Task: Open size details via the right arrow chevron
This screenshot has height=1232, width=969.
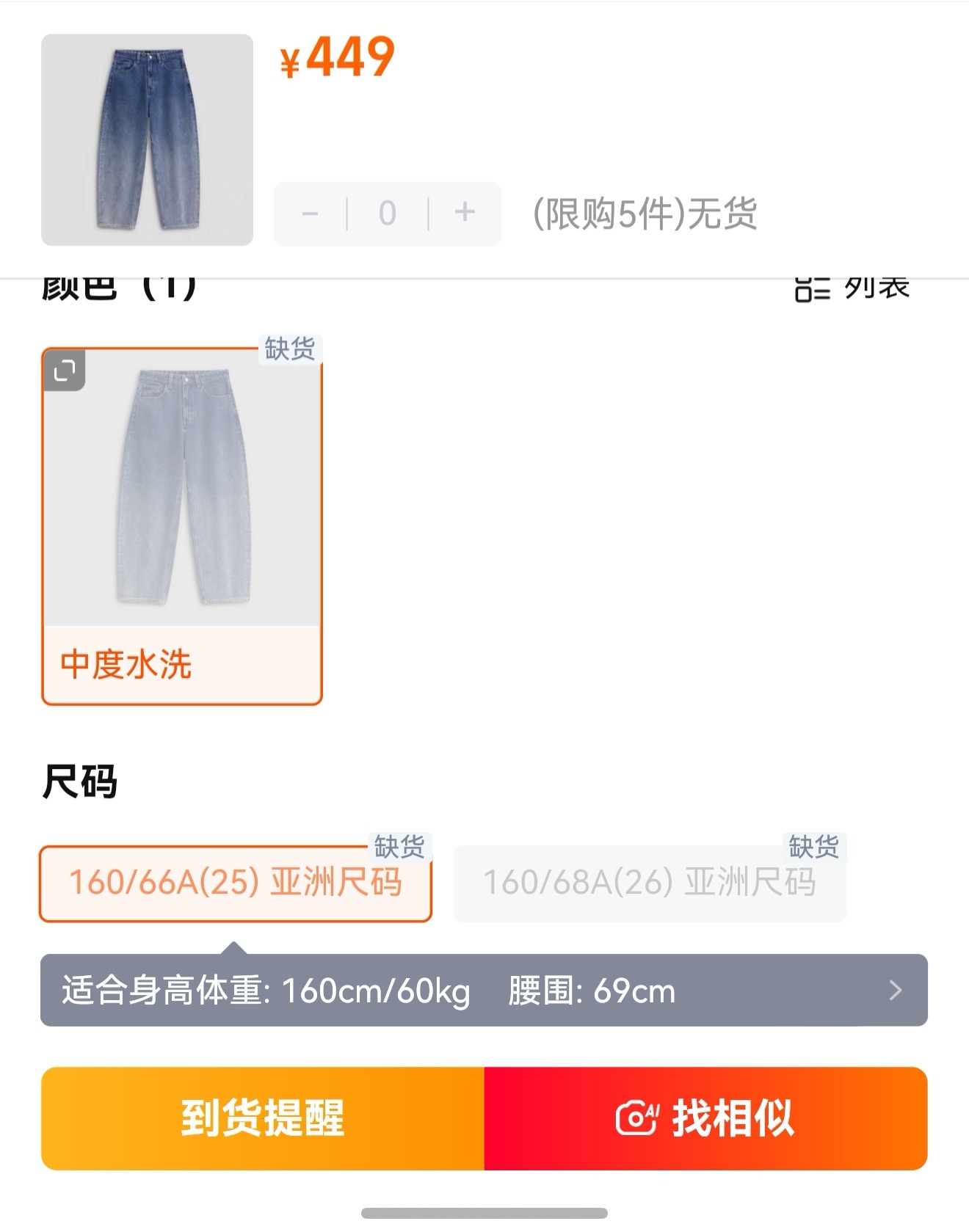Action: (894, 991)
